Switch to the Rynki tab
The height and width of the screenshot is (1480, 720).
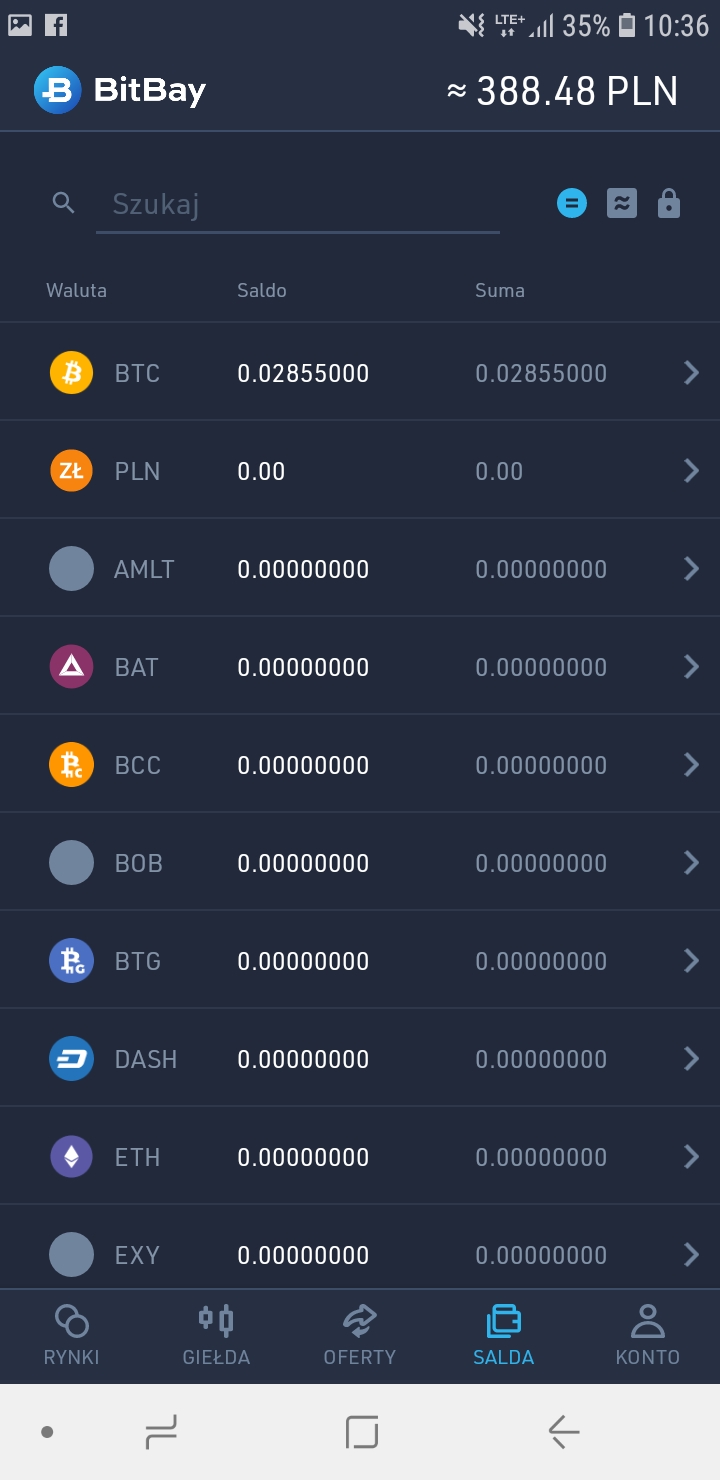pyautogui.click(x=71, y=1336)
